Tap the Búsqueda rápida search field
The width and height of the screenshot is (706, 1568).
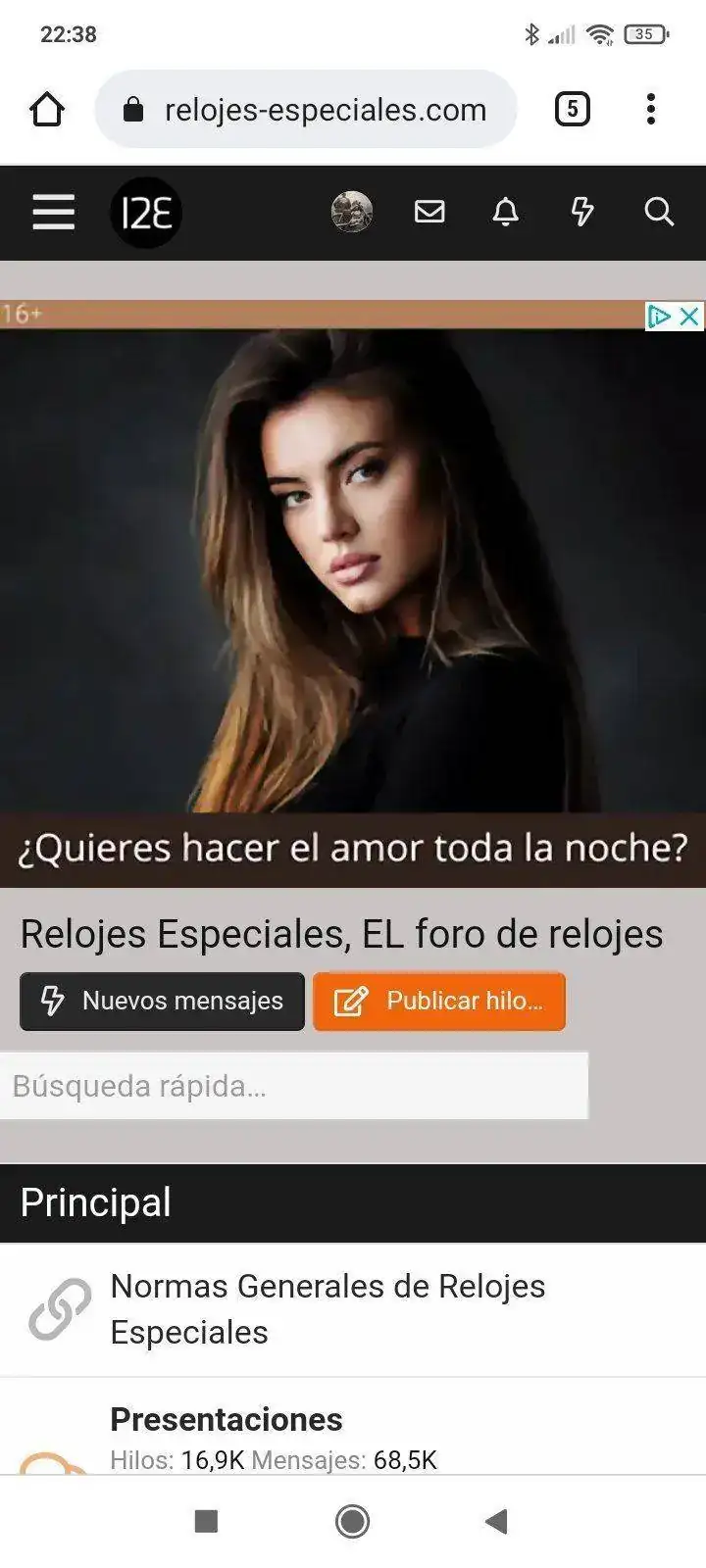[x=294, y=1085]
